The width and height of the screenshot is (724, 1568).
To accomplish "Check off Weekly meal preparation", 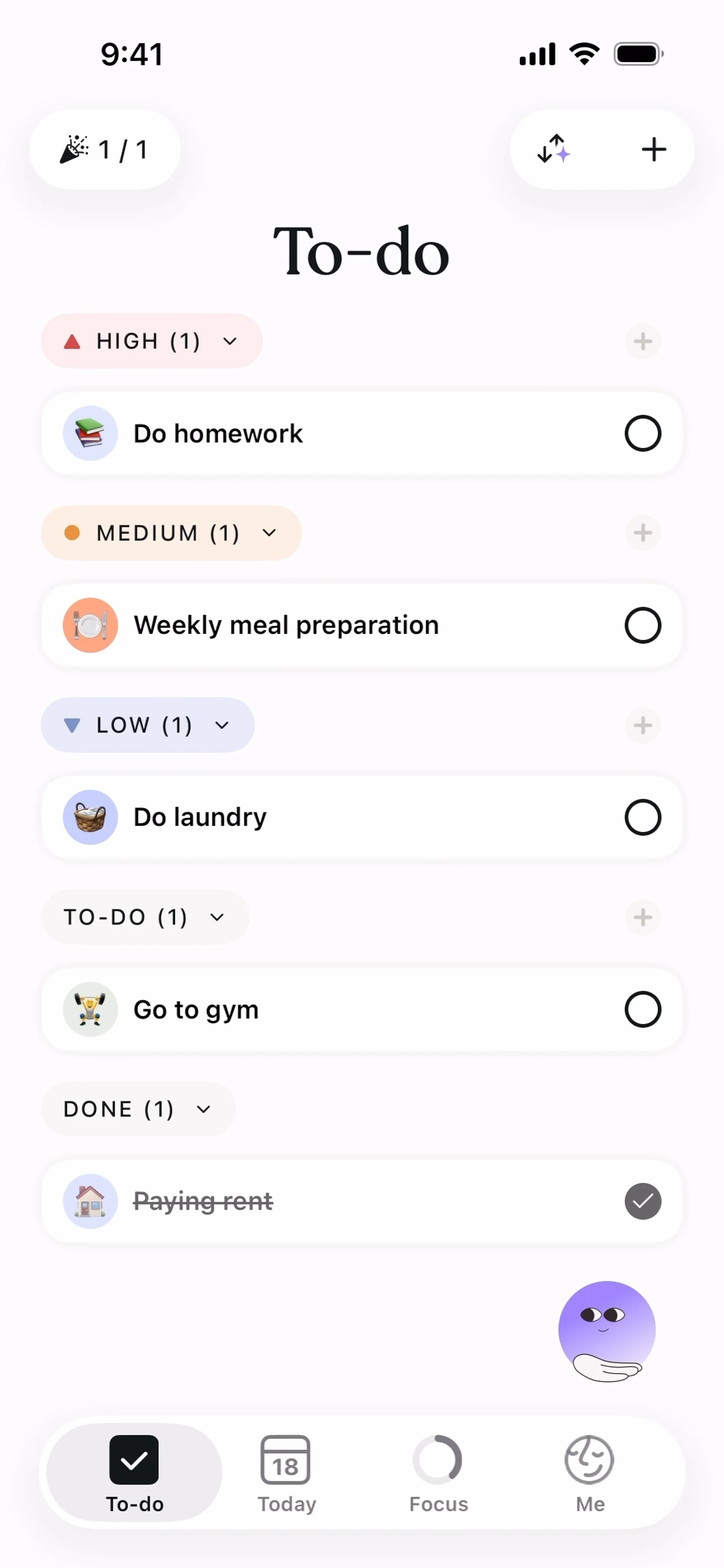I will click(643, 625).
